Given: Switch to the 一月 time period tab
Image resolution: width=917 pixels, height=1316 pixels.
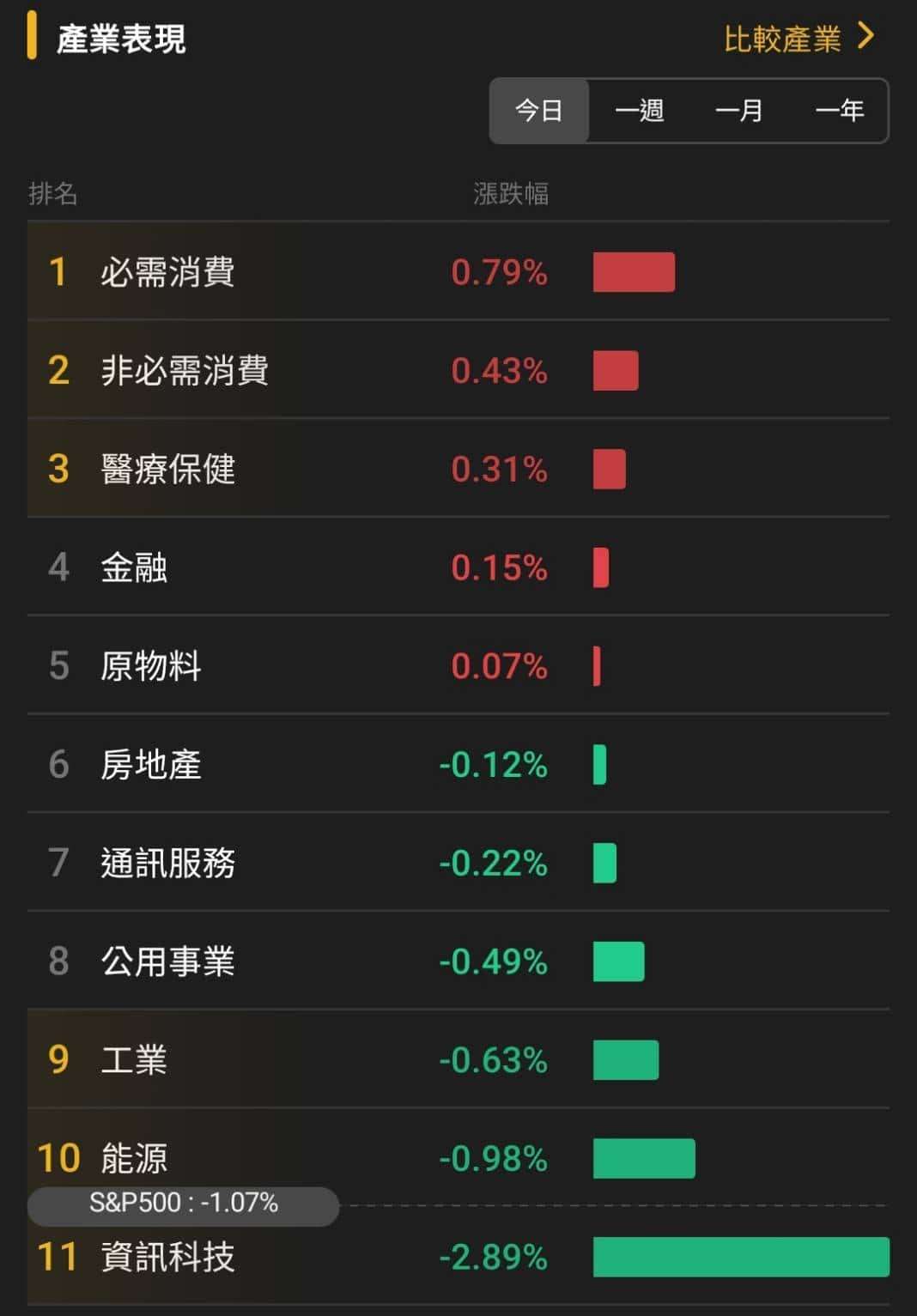Looking at the screenshot, I should coord(740,111).
